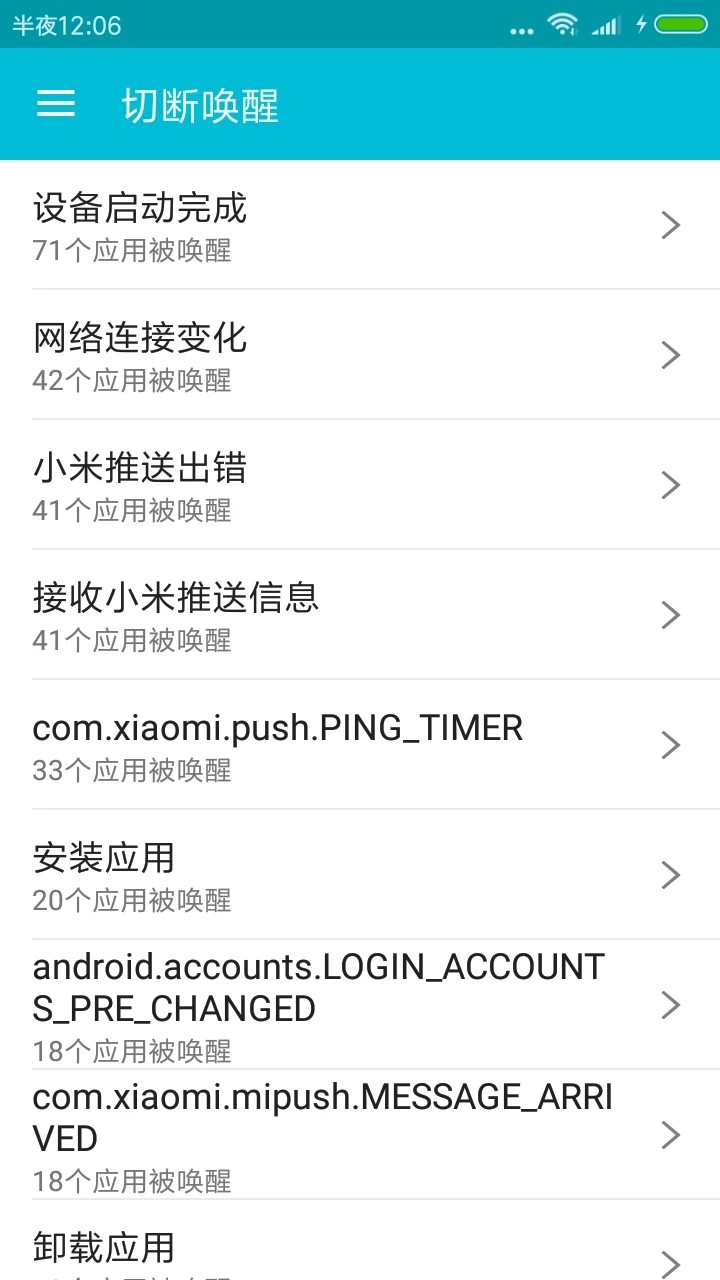View LOGIN_ACCOUNTS_PRE_CHANGED entry

point(360,1005)
